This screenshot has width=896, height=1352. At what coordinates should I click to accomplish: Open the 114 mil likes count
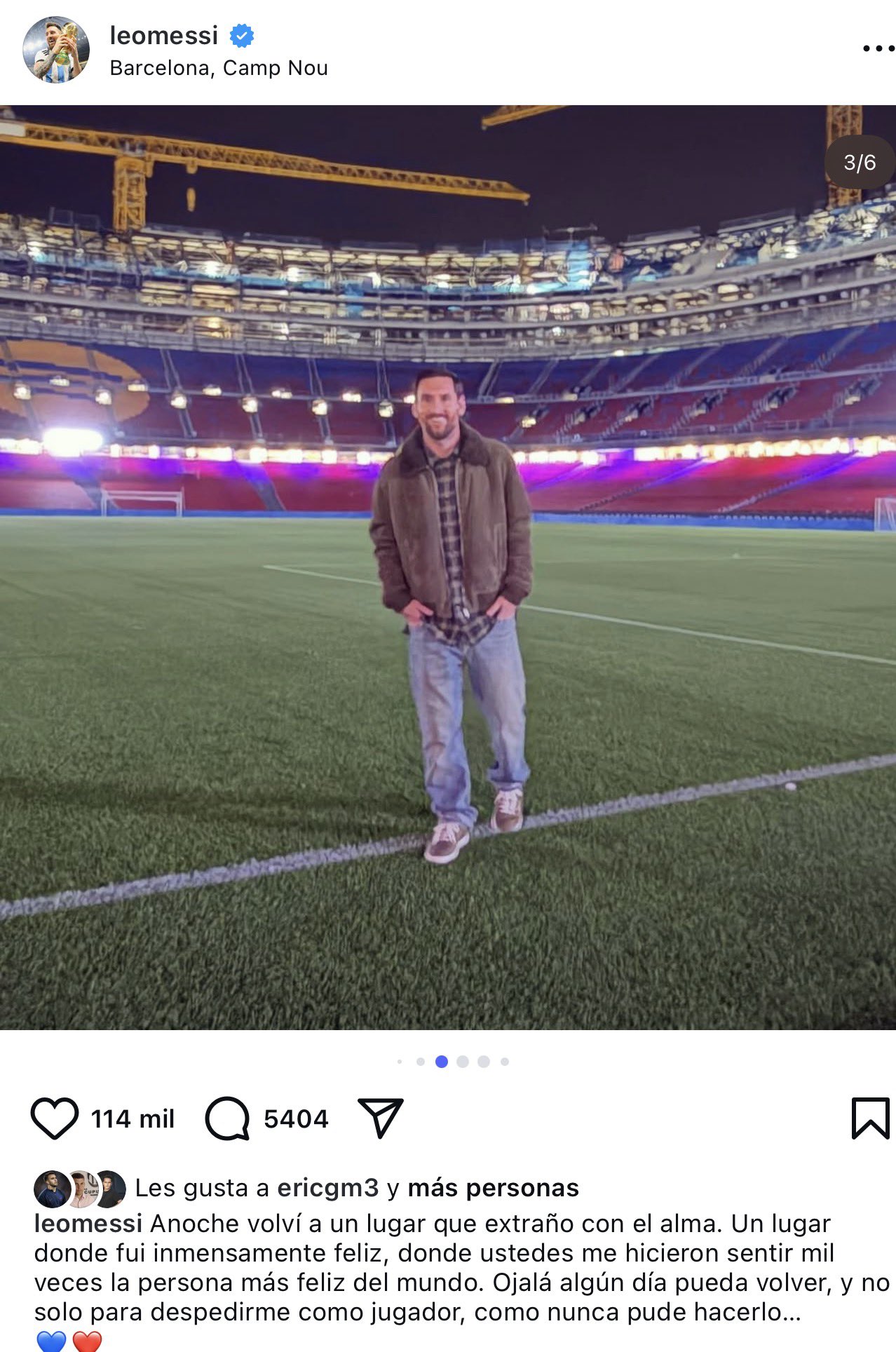point(133,1118)
